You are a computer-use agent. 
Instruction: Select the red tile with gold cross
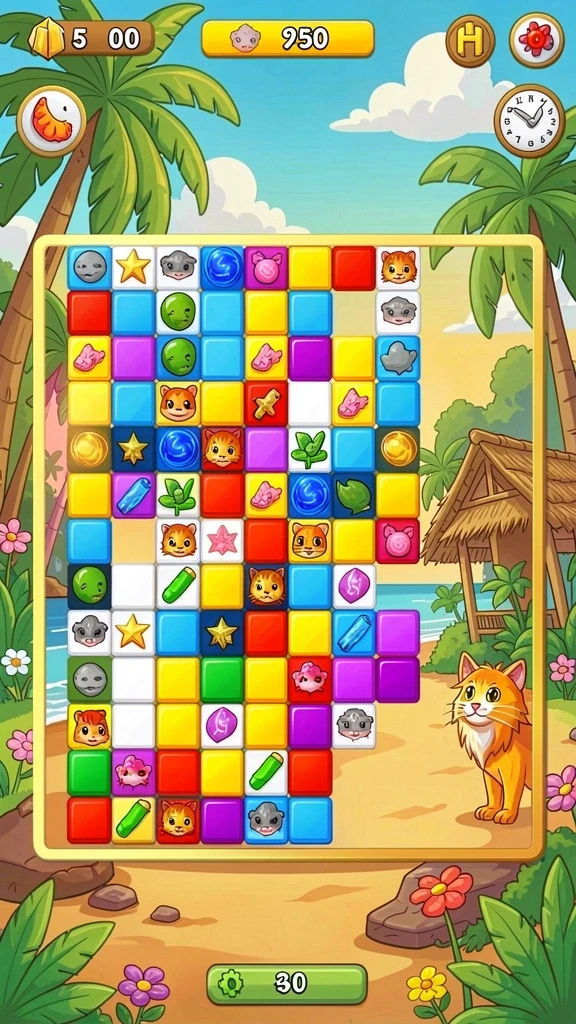click(x=266, y=404)
